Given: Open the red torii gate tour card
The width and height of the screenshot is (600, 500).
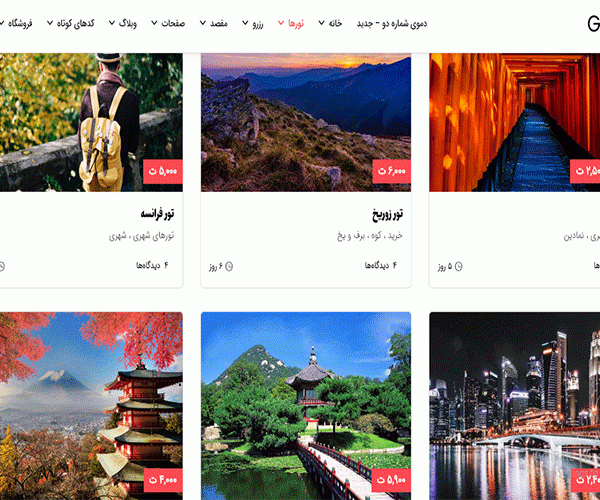Looking at the screenshot, I should click(514, 120).
